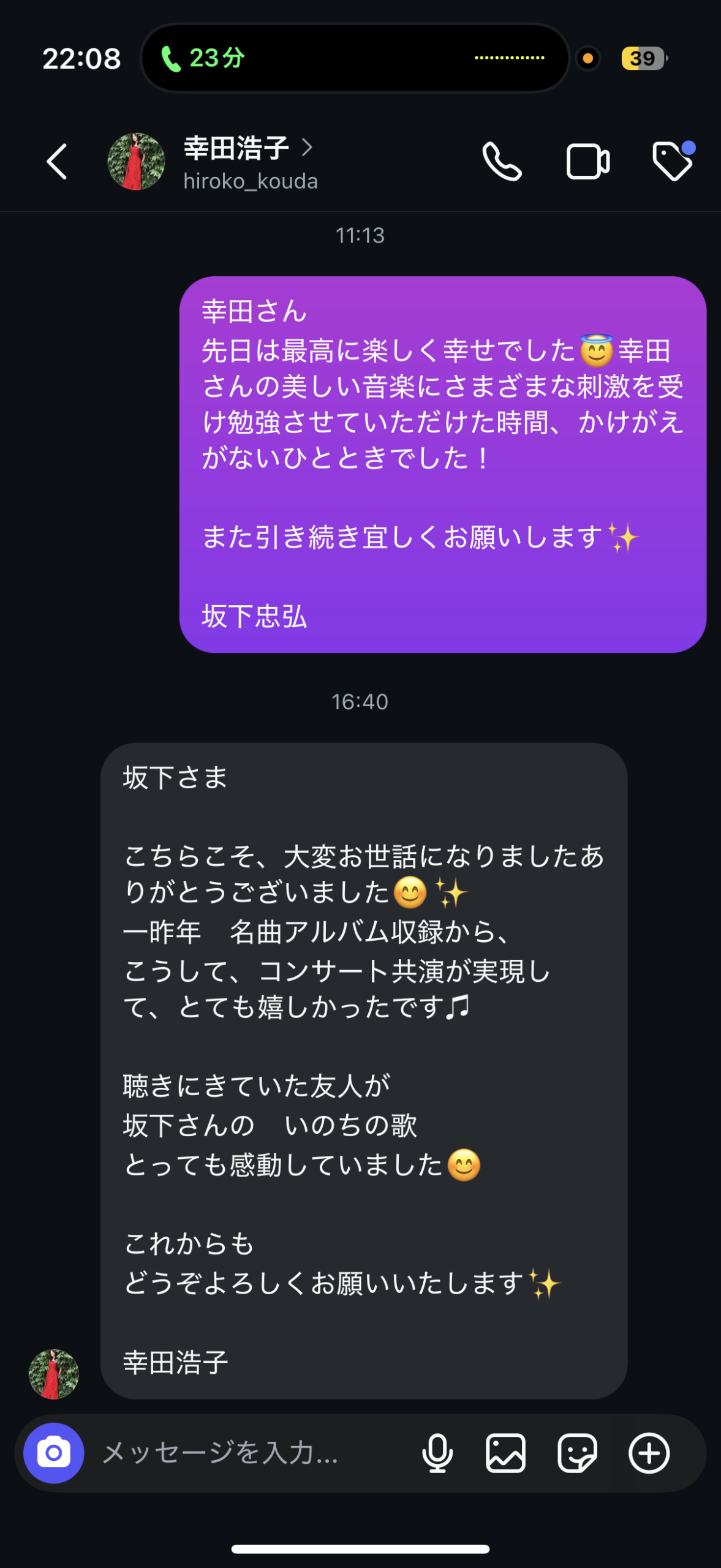Tap 幸田浩子's avatar beside her message
Screen dimensions: 721x1568
(54, 1374)
